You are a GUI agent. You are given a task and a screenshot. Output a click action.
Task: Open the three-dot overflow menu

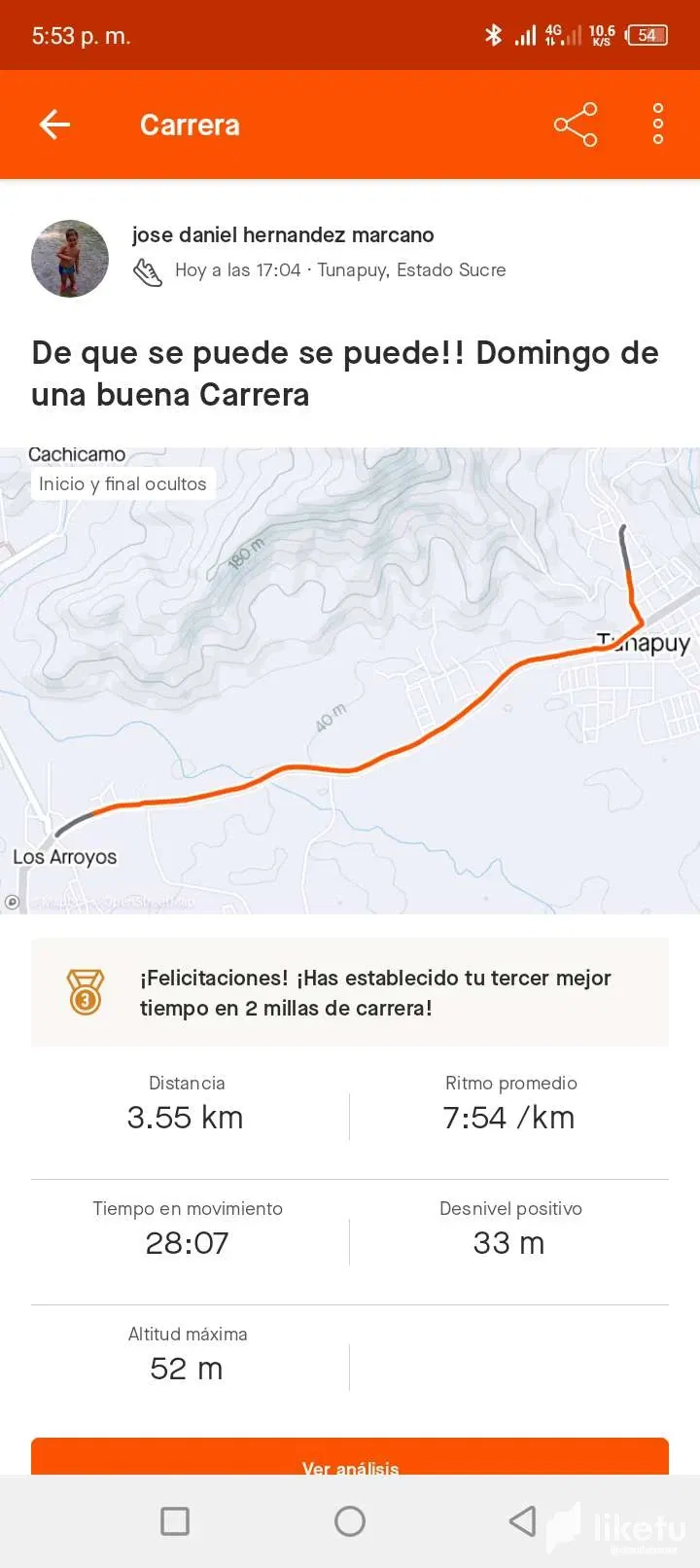[658, 125]
